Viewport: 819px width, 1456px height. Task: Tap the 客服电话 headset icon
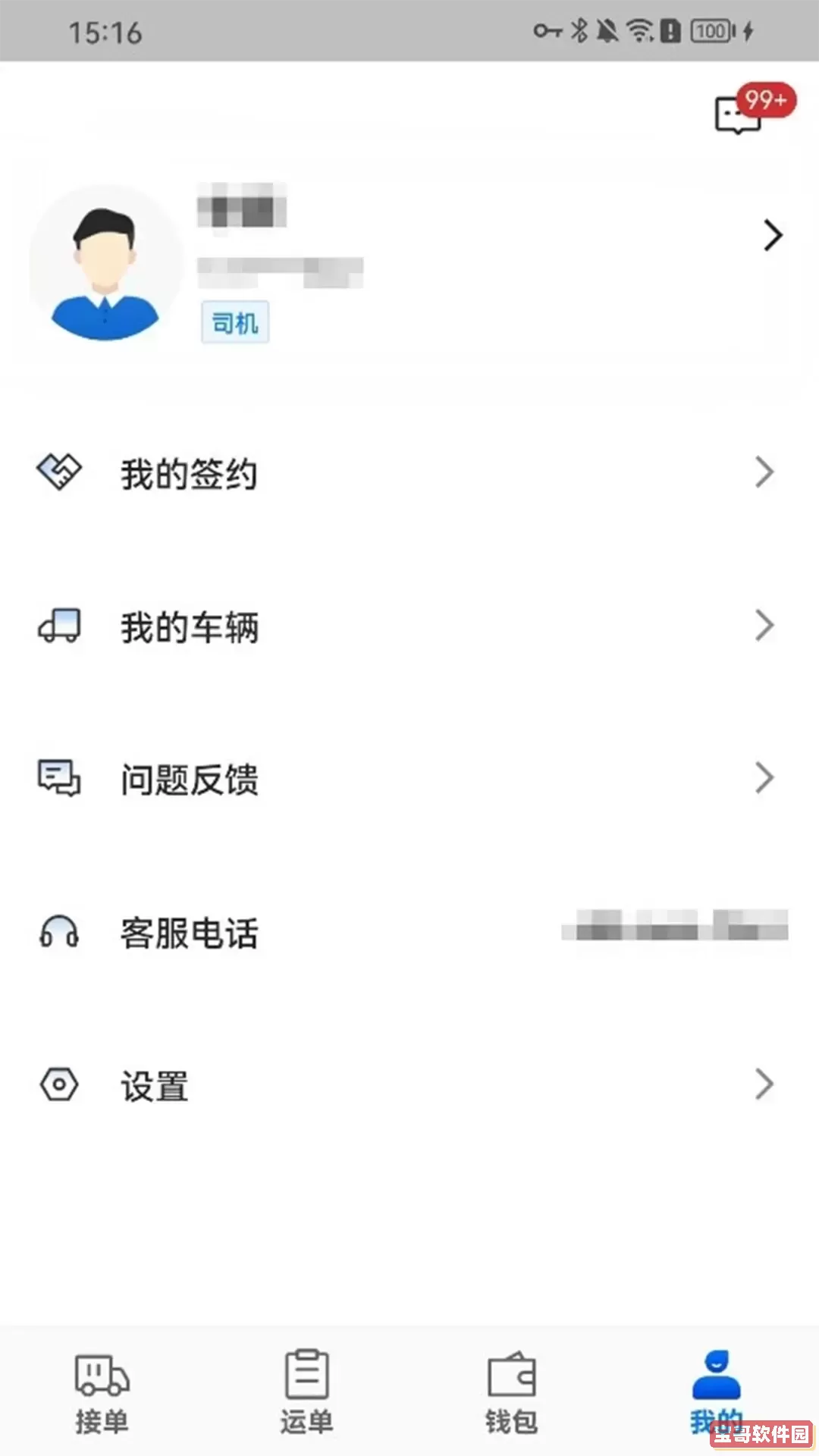(x=60, y=934)
